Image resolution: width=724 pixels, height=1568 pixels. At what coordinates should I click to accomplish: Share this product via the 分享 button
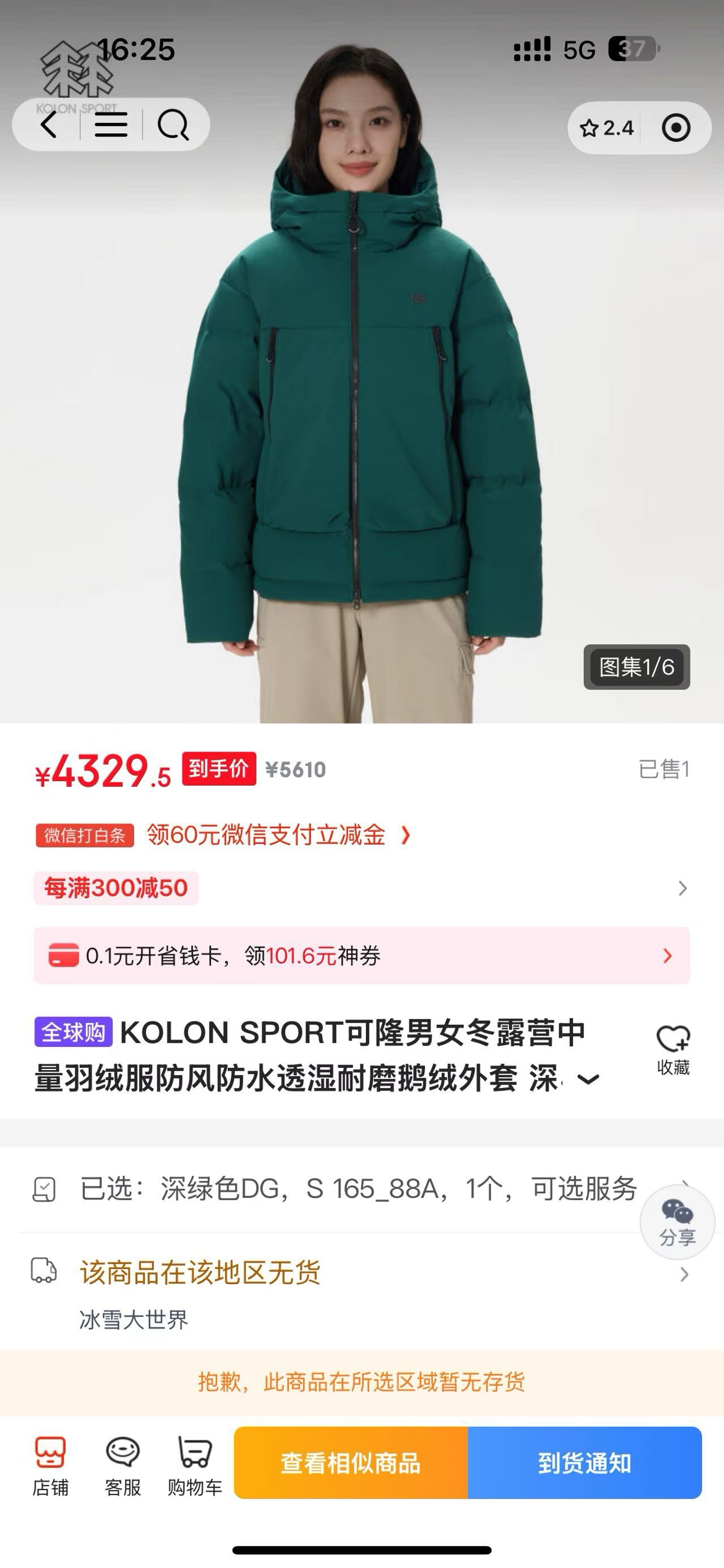pos(677,1222)
